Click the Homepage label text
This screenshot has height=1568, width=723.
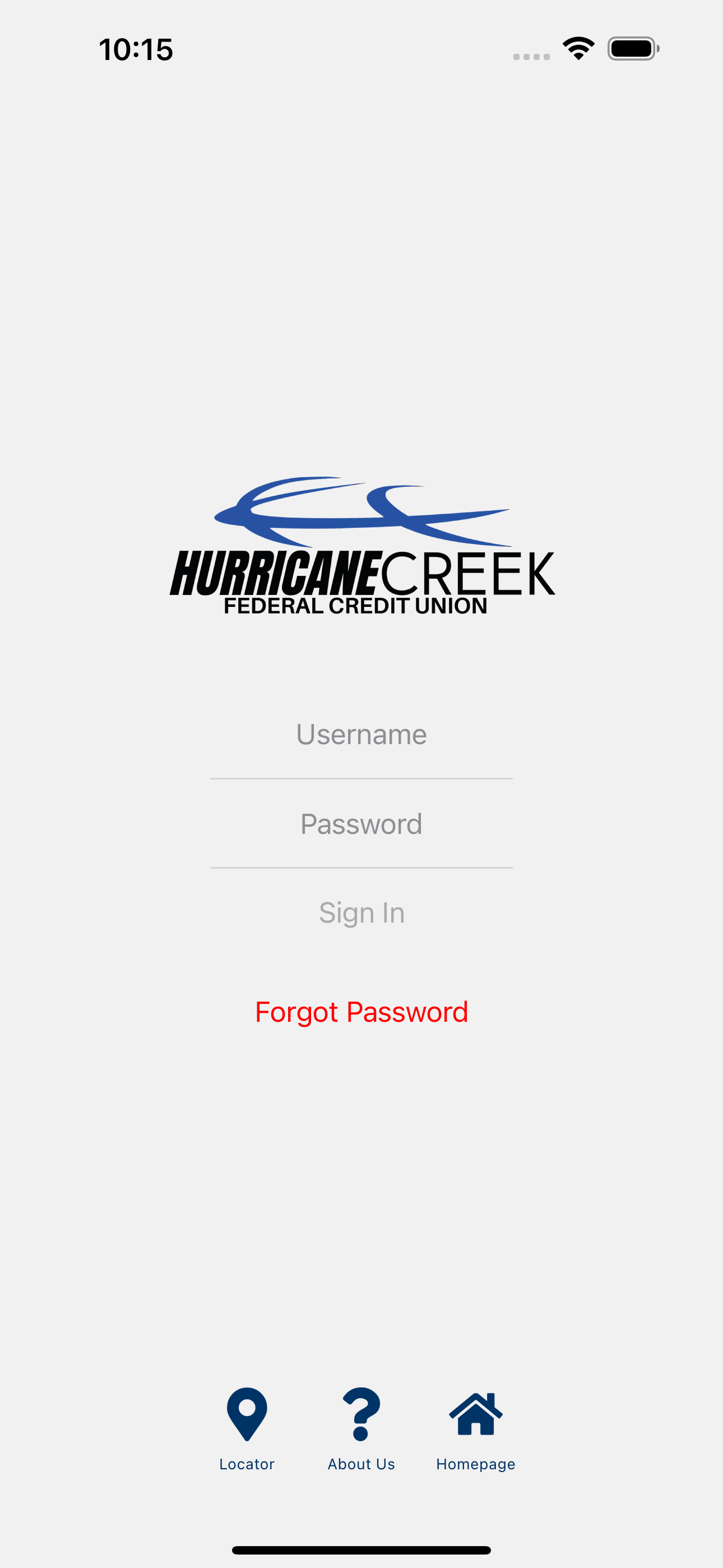tap(475, 1464)
